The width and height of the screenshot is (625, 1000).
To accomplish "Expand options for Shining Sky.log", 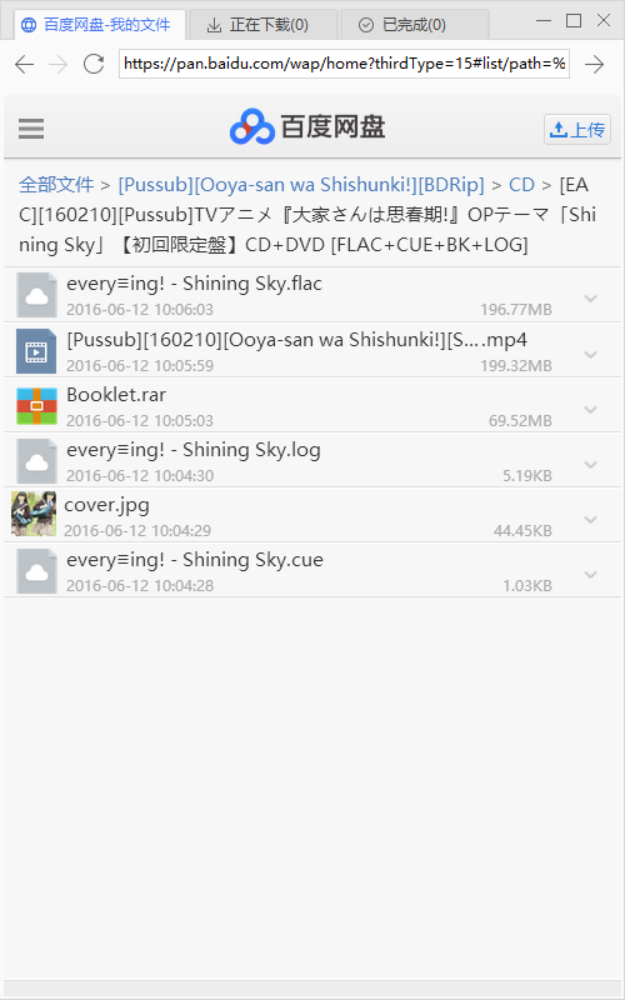I will (x=590, y=464).
